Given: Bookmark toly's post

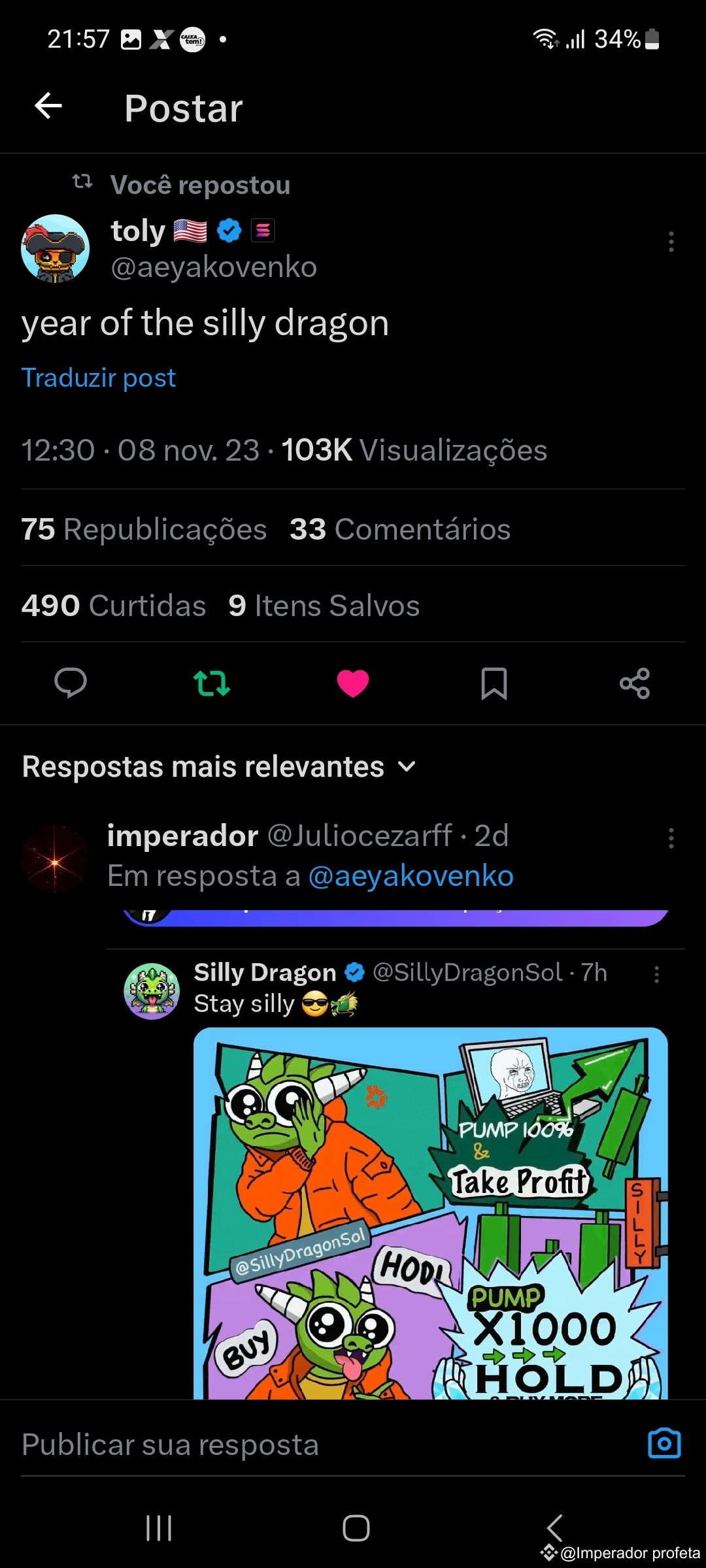Looking at the screenshot, I should pos(494,683).
